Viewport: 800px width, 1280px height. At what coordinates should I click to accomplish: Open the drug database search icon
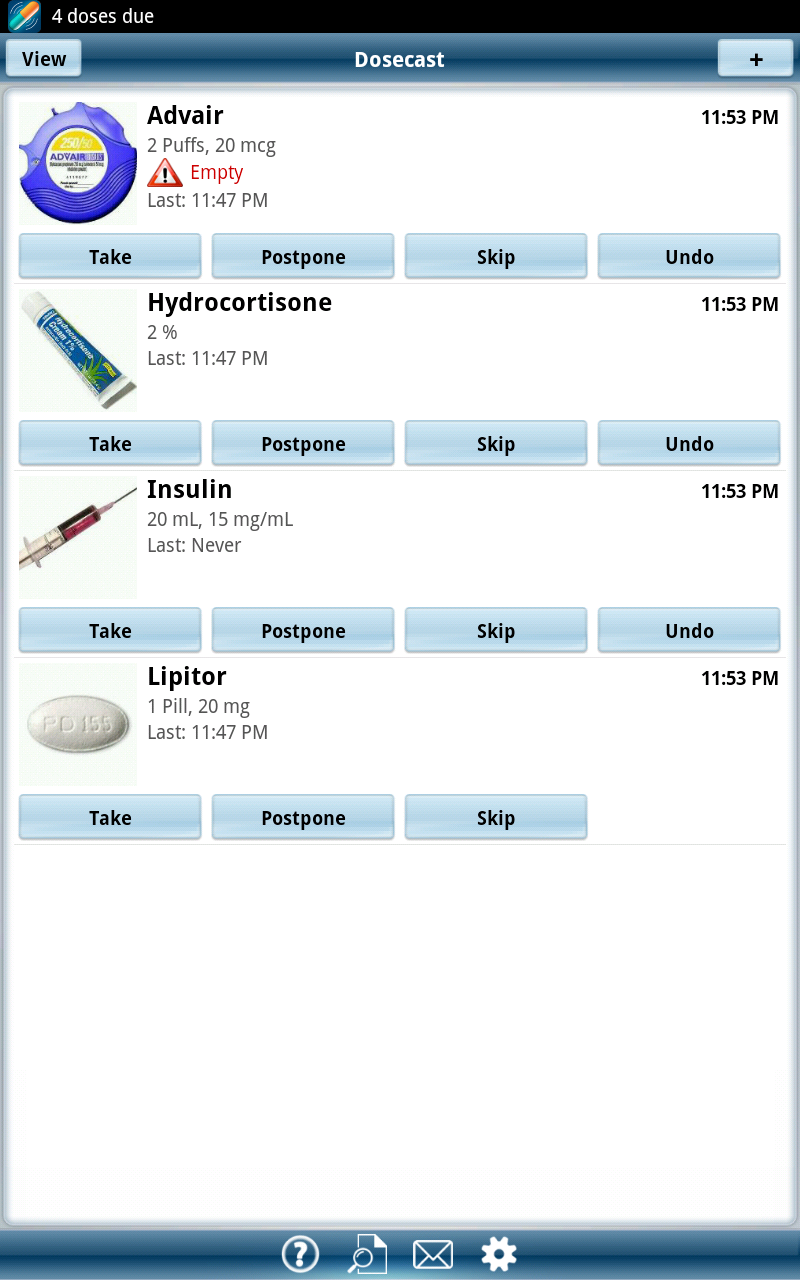coord(366,1253)
